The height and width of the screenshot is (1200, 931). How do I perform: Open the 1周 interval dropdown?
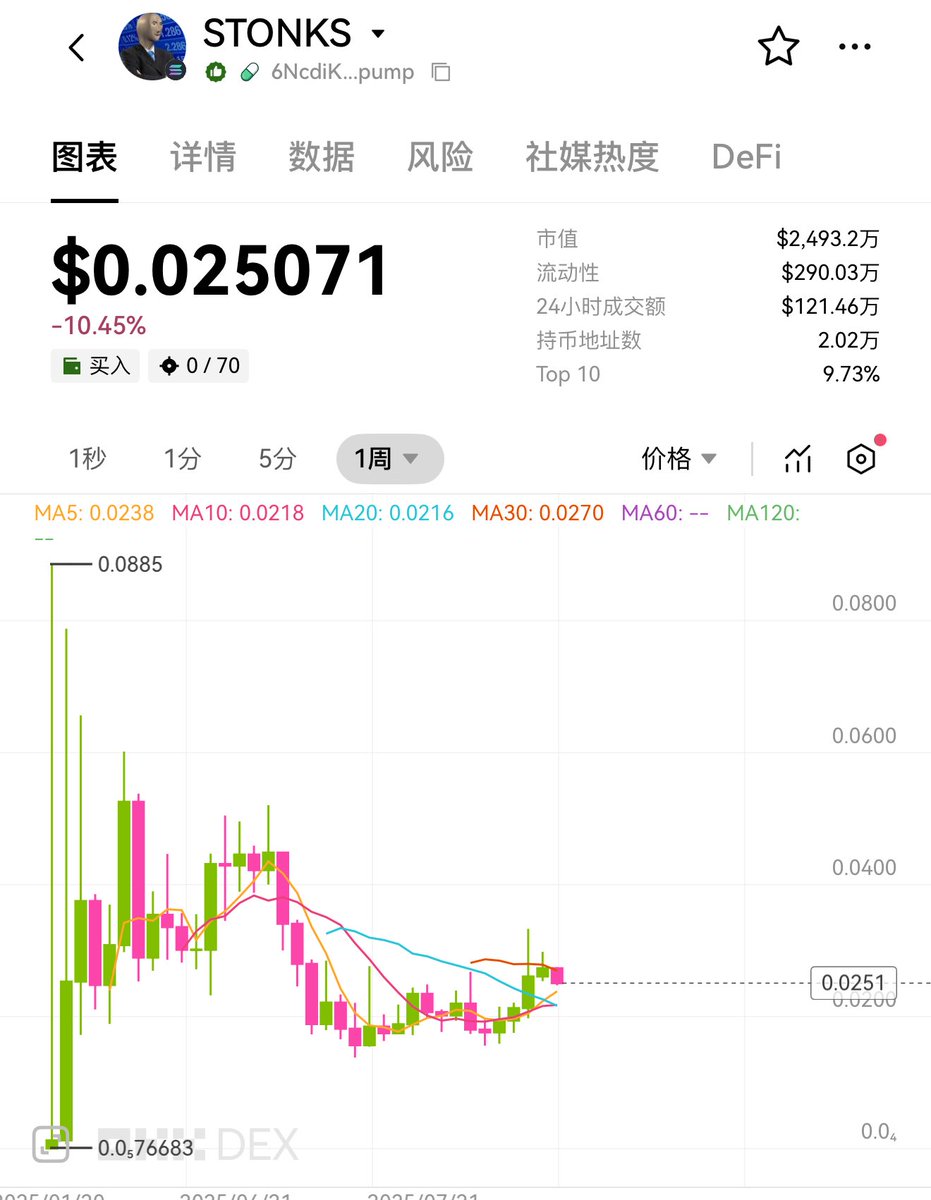tap(389, 459)
